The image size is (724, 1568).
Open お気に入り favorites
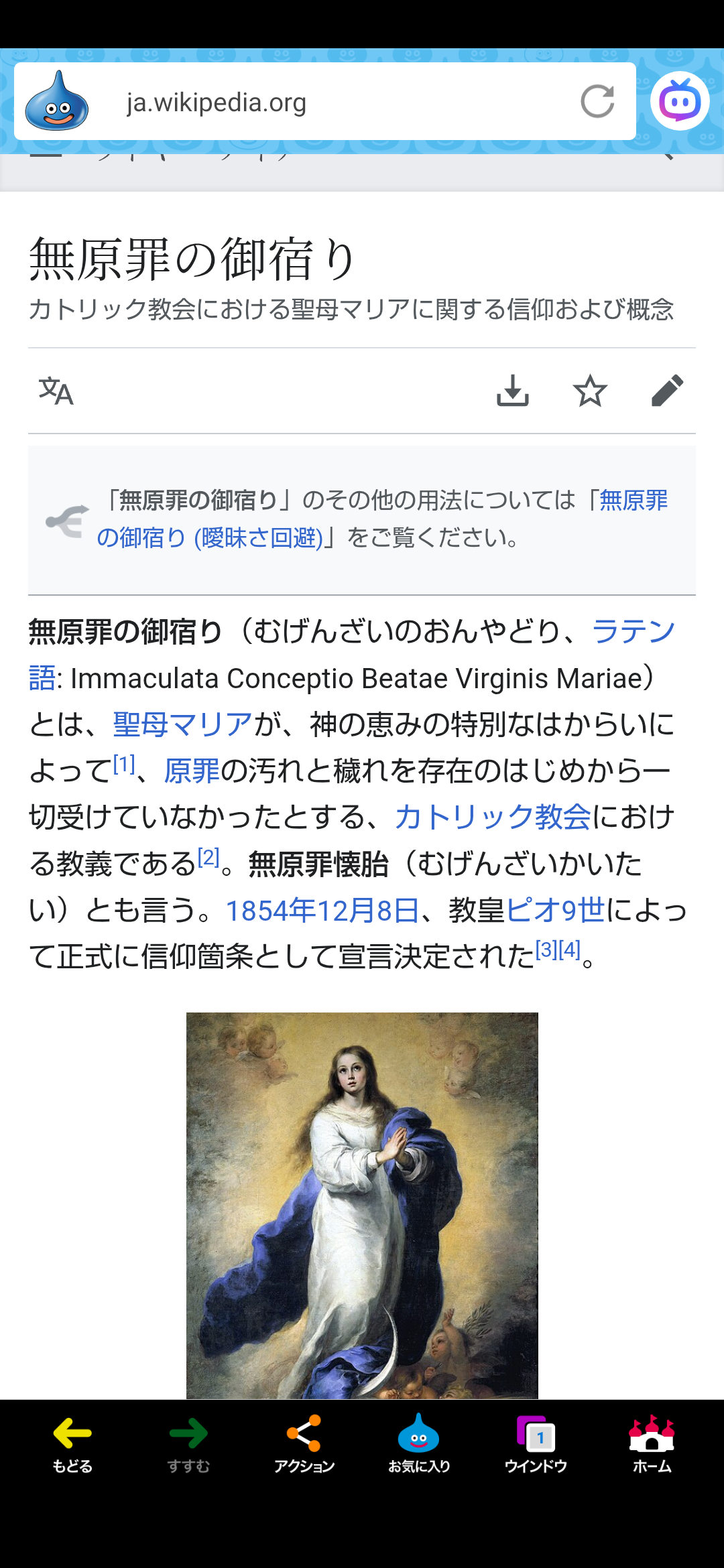pyautogui.click(x=419, y=1444)
